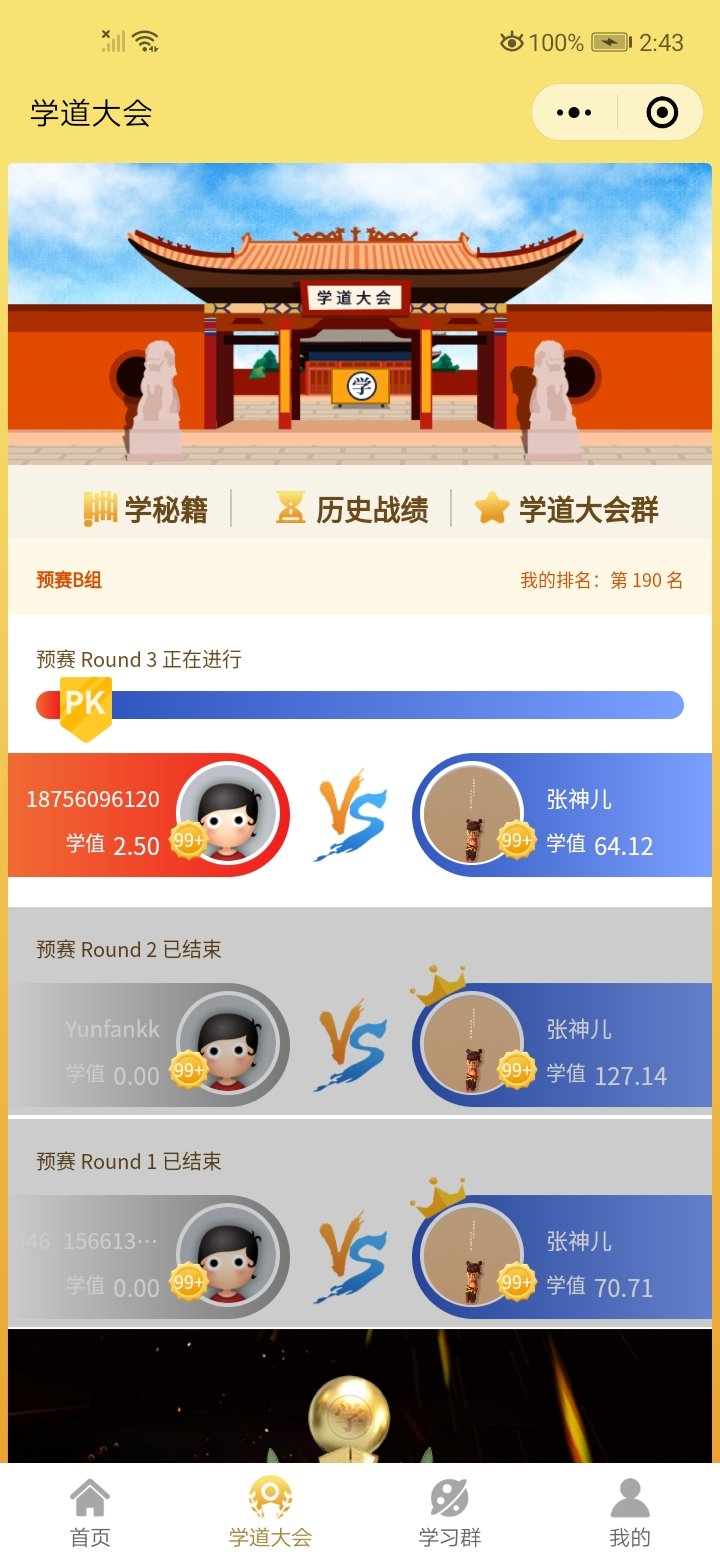The image size is (720, 1560).
Task: Select the 学道大会 tab
Action: coord(270,1513)
